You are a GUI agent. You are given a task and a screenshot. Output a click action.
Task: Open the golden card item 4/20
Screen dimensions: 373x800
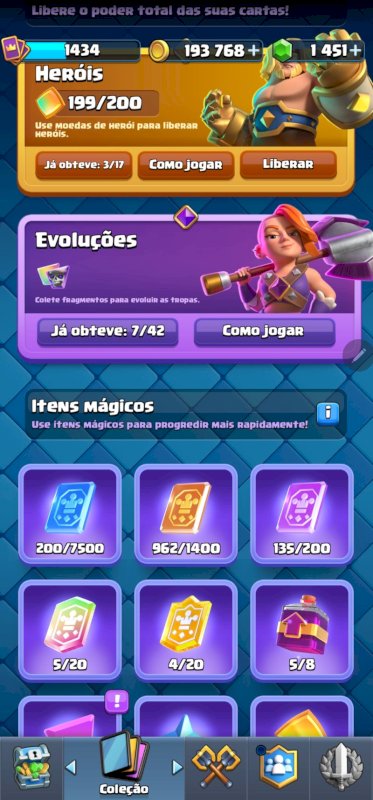tap(186, 630)
